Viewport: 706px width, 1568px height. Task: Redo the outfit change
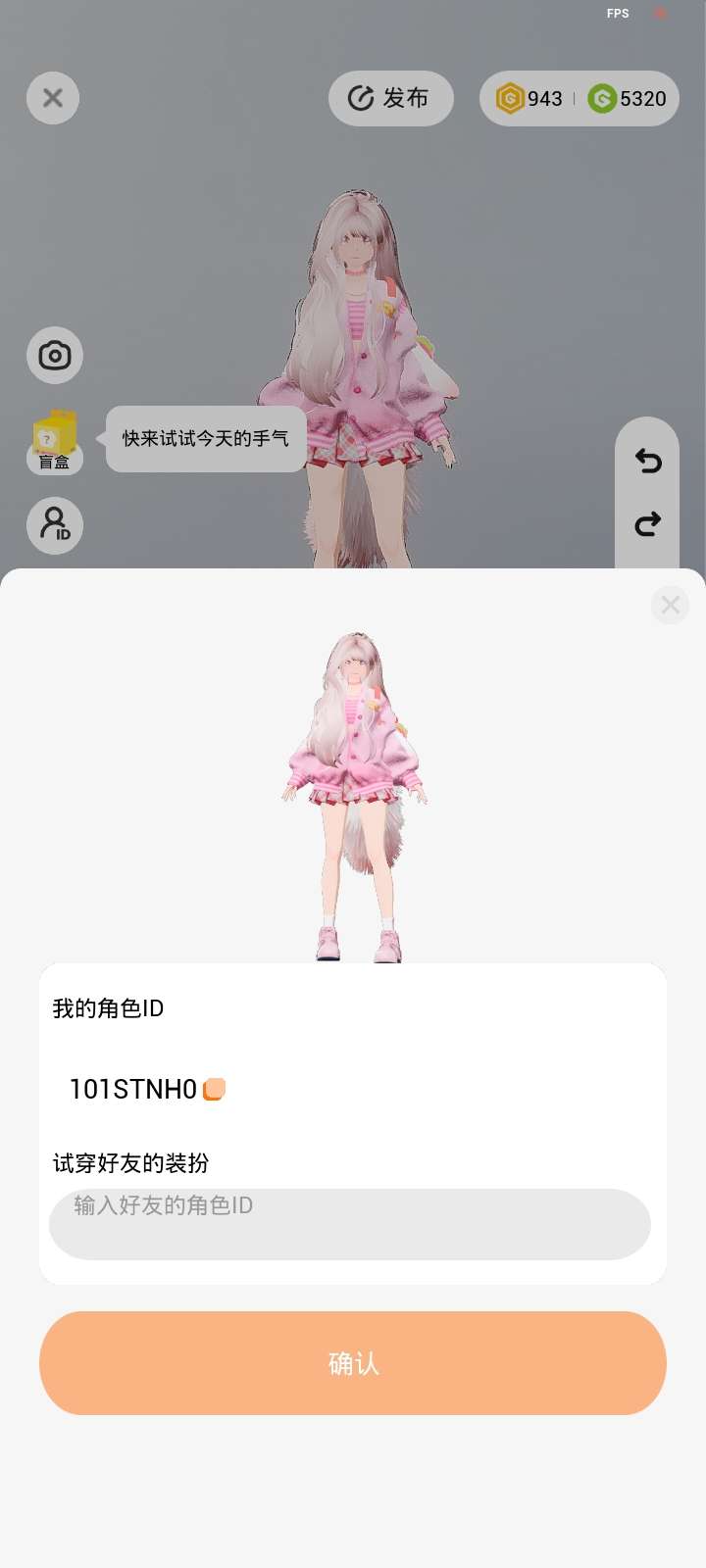[x=647, y=525]
